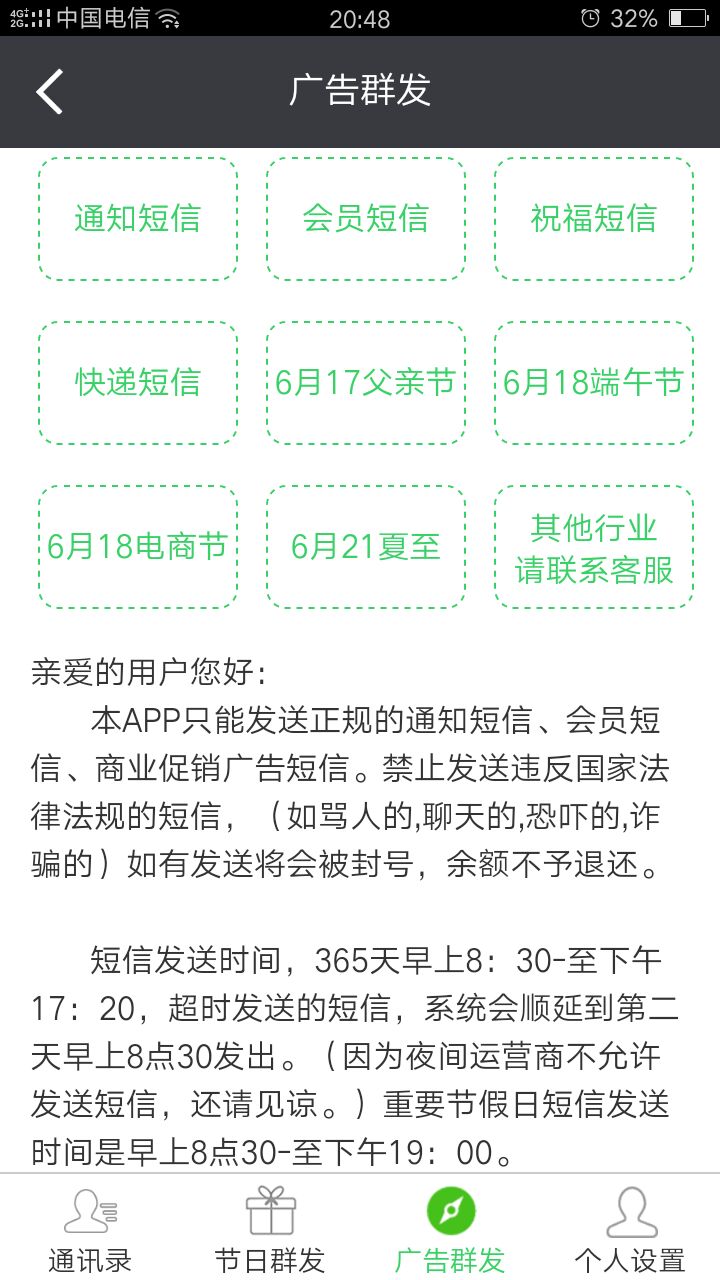
Task: Open the 个人设置 tab
Action: pyautogui.click(x=630, y=1228)
